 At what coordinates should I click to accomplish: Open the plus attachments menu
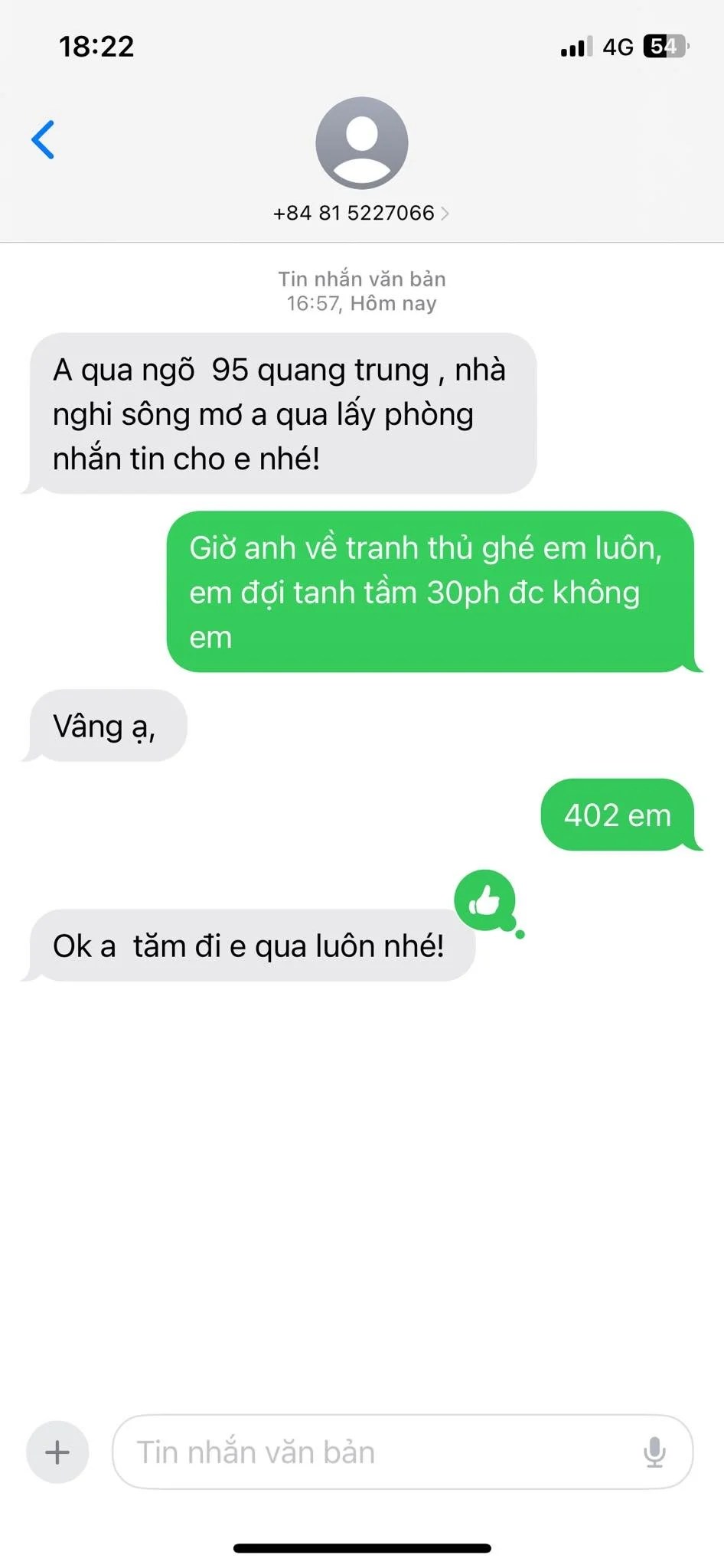click(57, 1452)
